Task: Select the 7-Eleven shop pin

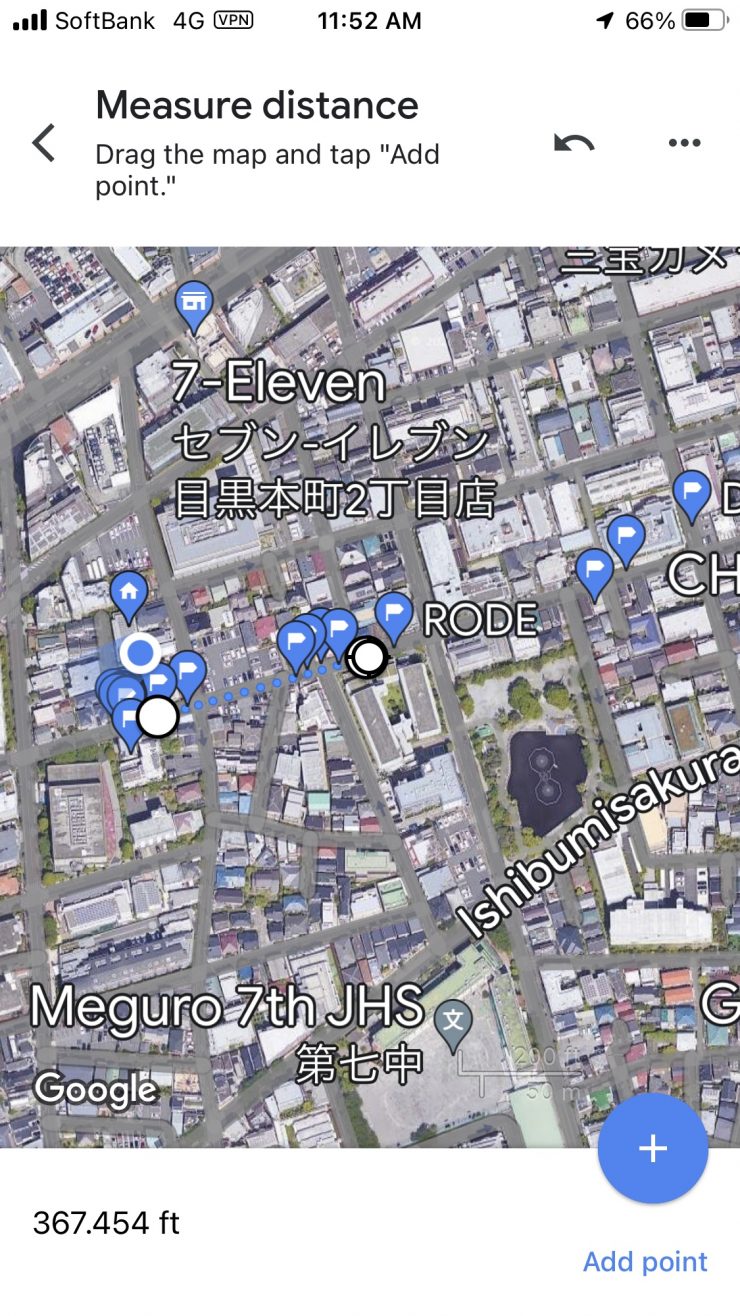Action: point(194,302)
